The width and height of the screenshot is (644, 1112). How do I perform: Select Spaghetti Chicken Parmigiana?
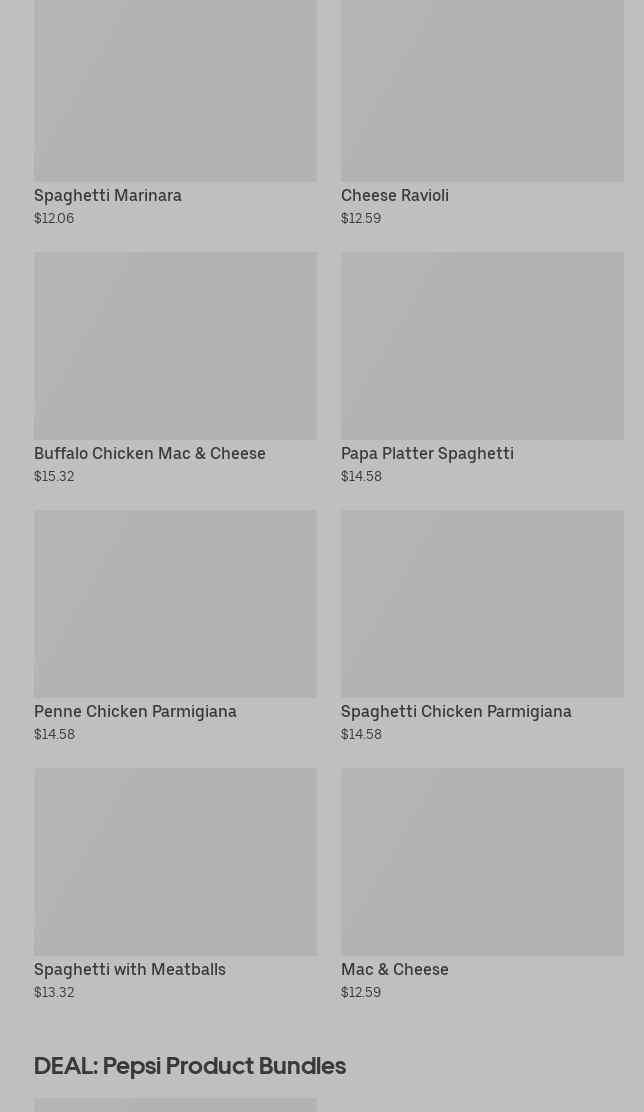[482, 627]
